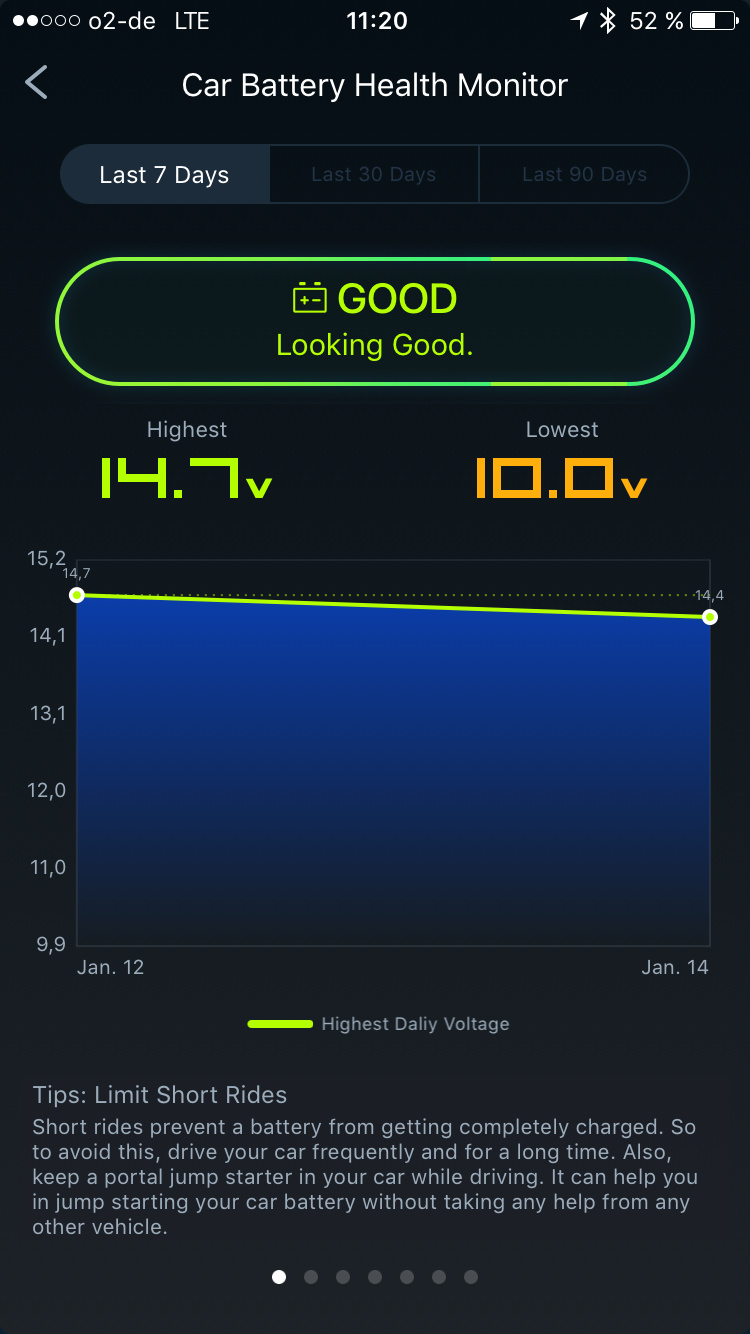This screenshot has height=1334, width=750.
Task: Switch to Last 30 Days view
Action: pyautogui.click(x=374, y=175)
